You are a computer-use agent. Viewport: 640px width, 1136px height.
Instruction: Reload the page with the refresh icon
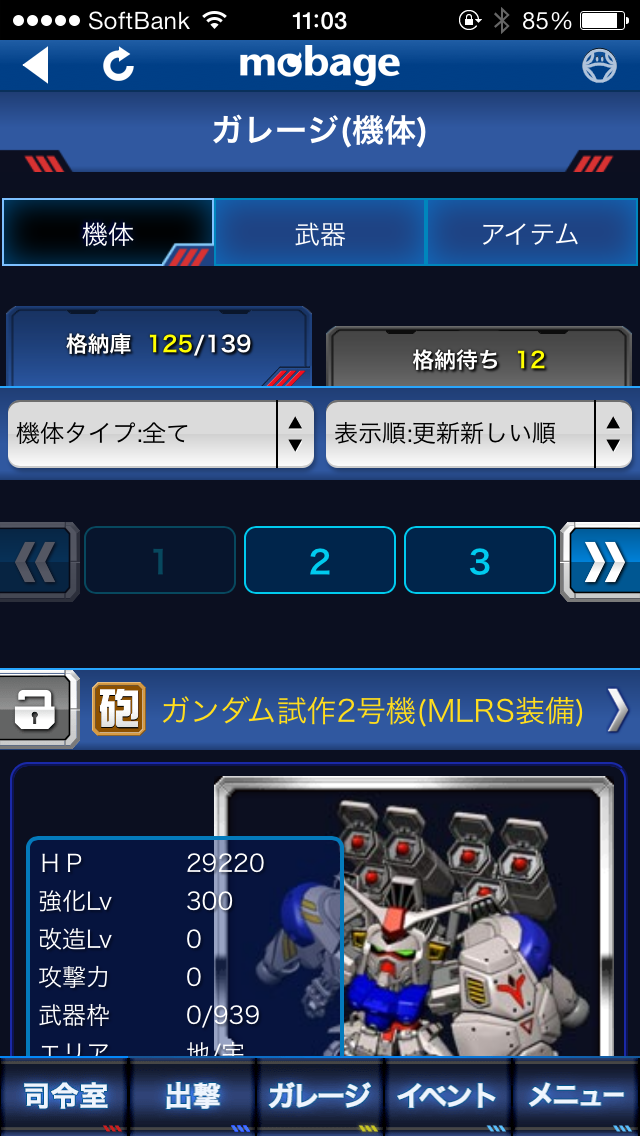point(118,65)
